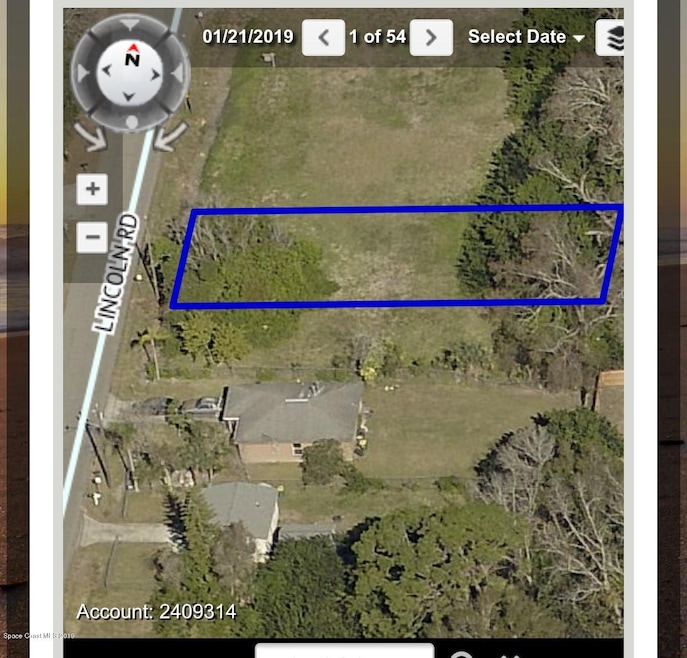Open the Select Date dropdown
Viewport: 687px width, 658px height.
tap(526, 38)
